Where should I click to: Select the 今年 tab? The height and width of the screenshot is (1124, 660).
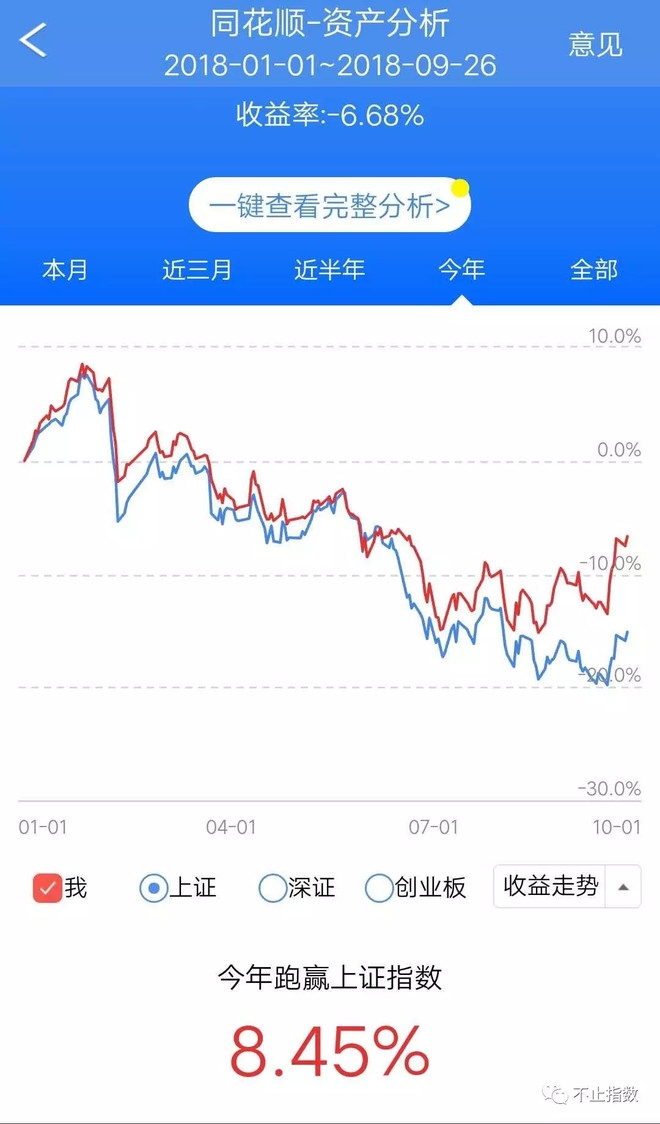click(461, 270)
